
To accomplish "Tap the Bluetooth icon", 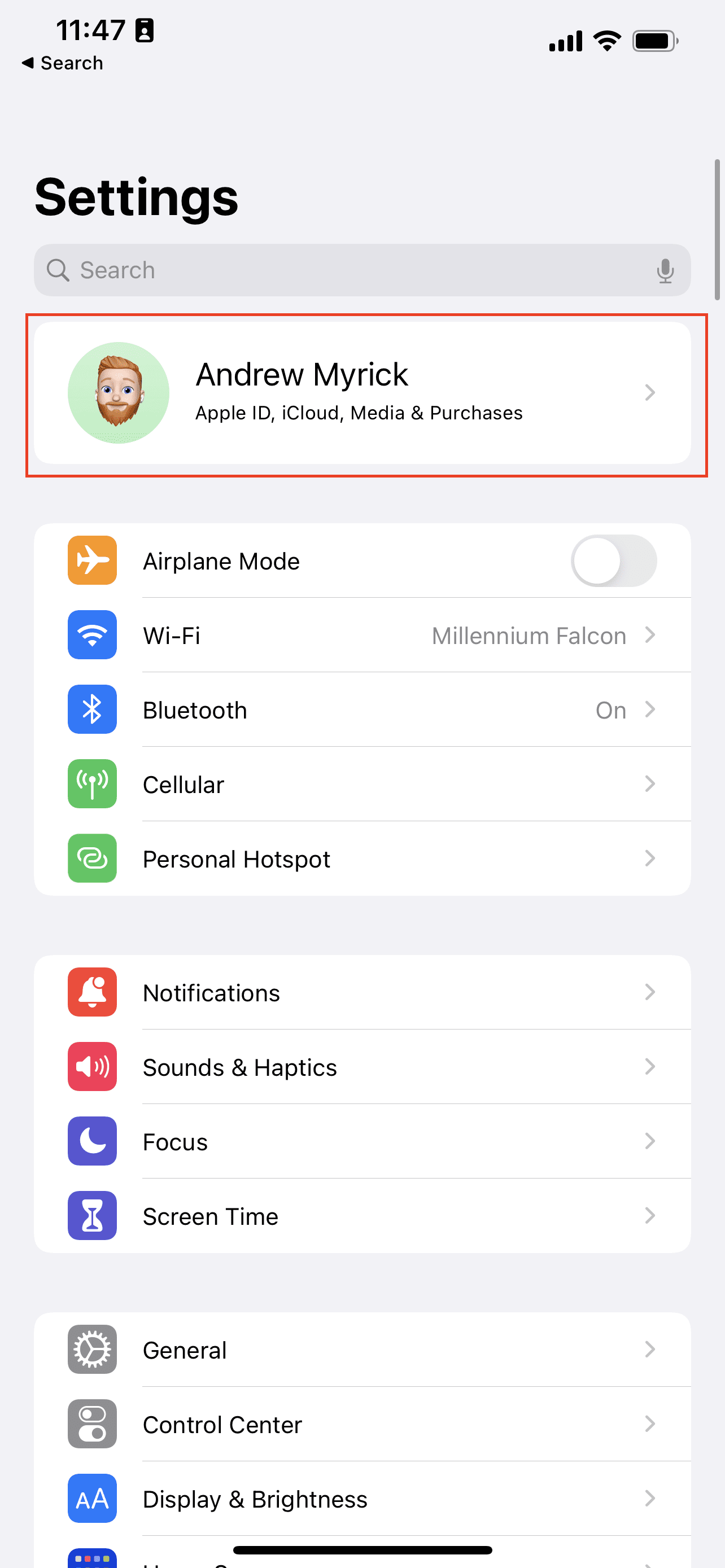I will [92, 709].
